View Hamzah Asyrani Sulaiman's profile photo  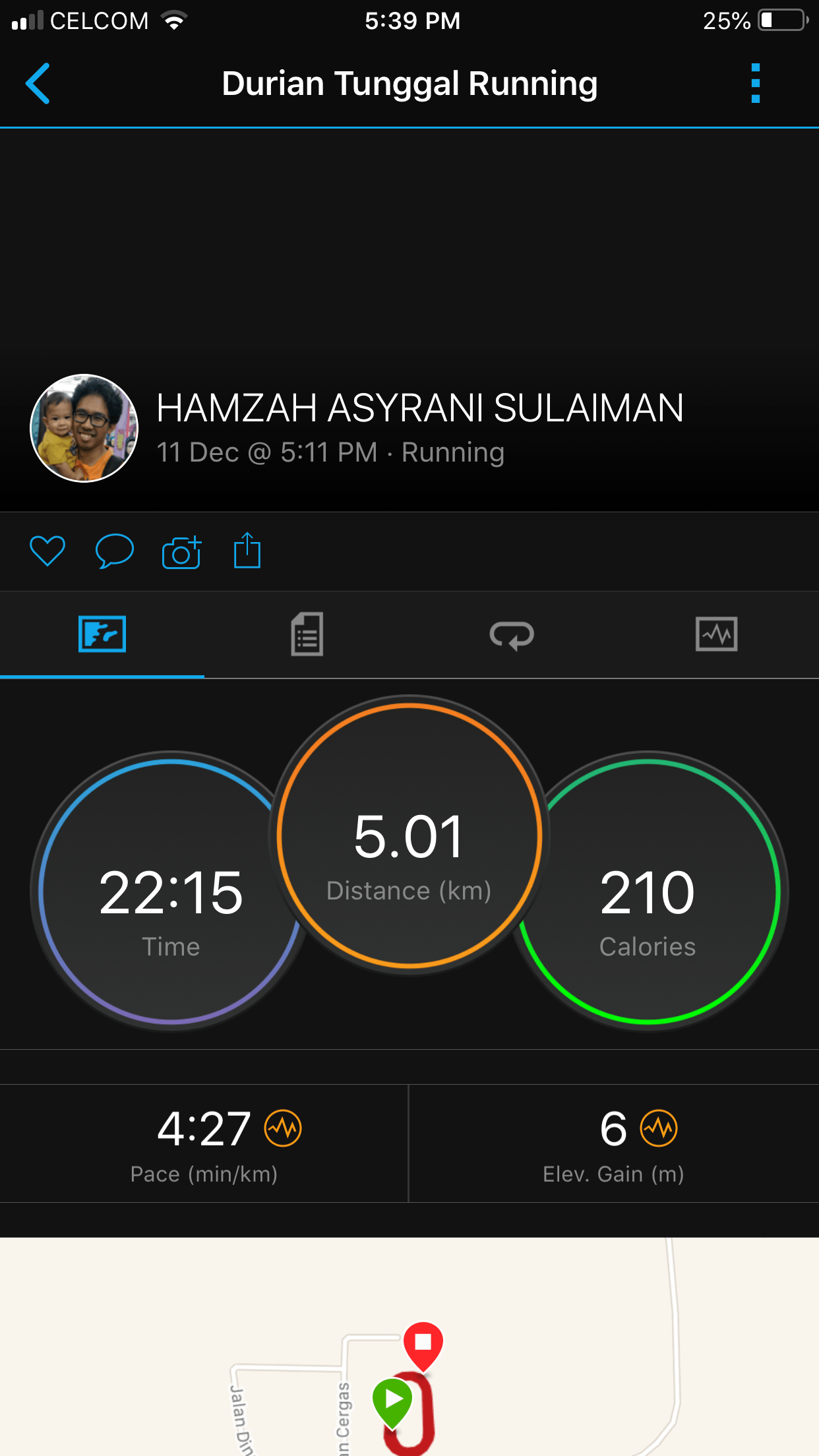[84, 429]
